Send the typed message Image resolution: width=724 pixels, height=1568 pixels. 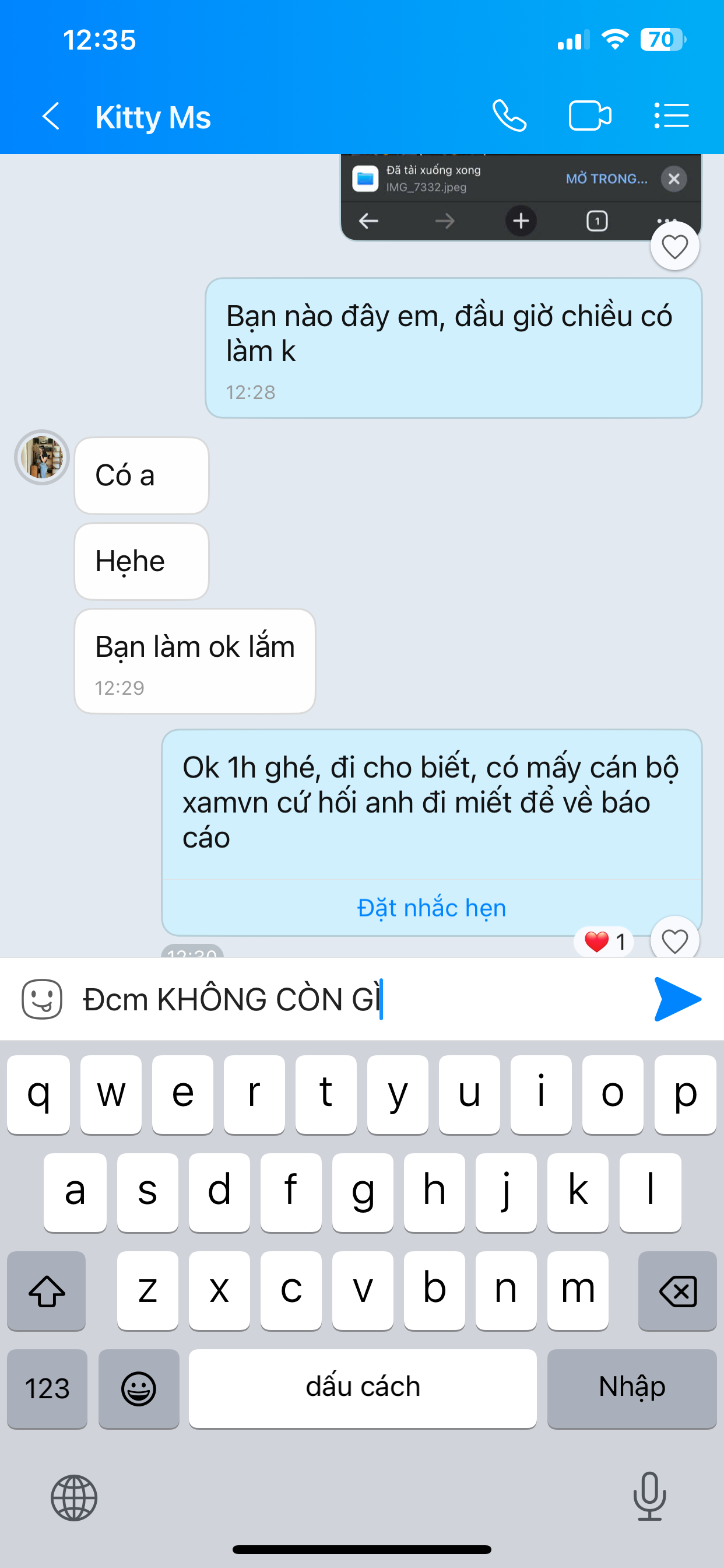[x=677, y=999]
